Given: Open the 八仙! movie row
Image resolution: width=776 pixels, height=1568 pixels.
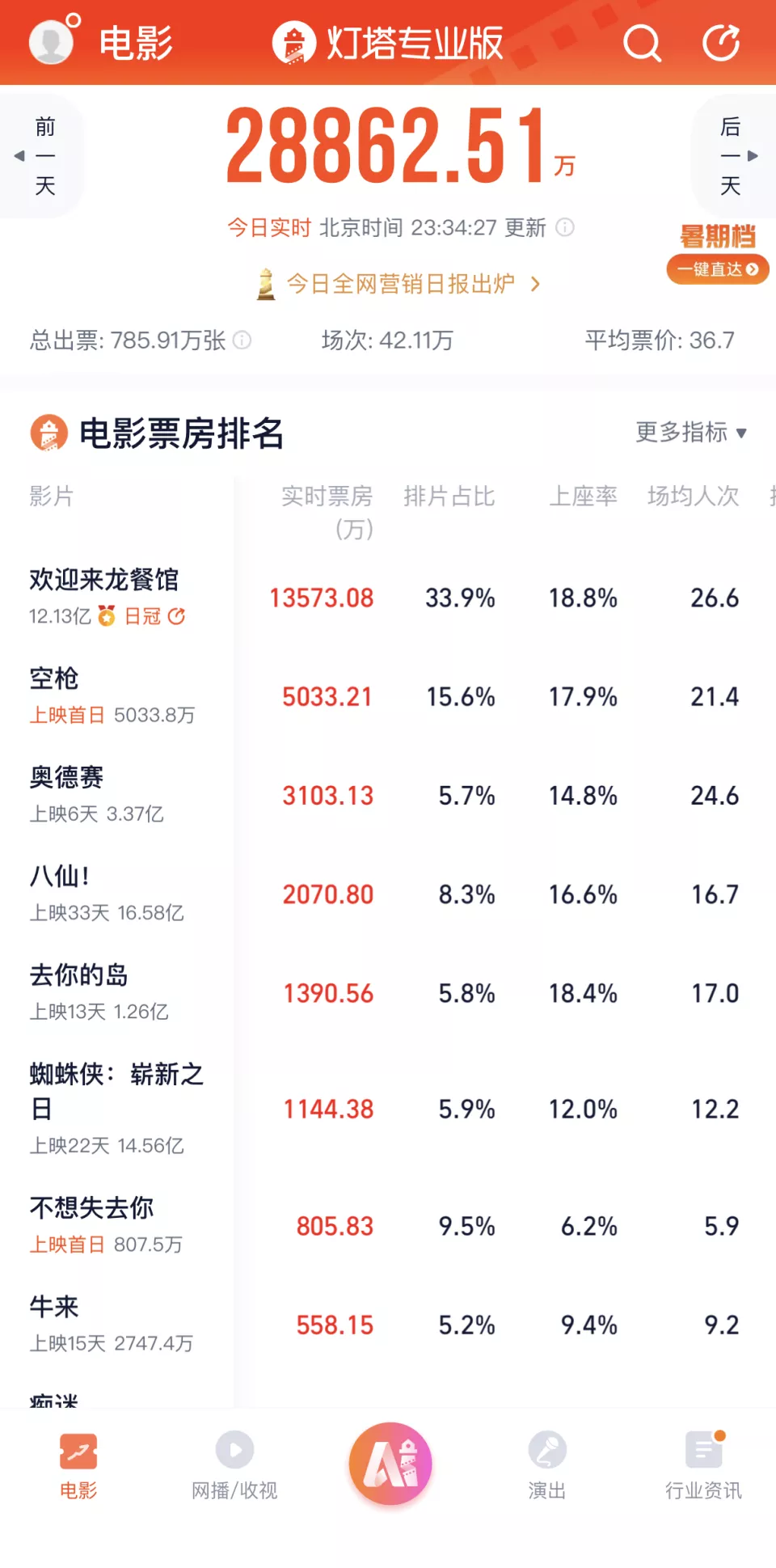Looking at the screenshot, I should [388, 894].
